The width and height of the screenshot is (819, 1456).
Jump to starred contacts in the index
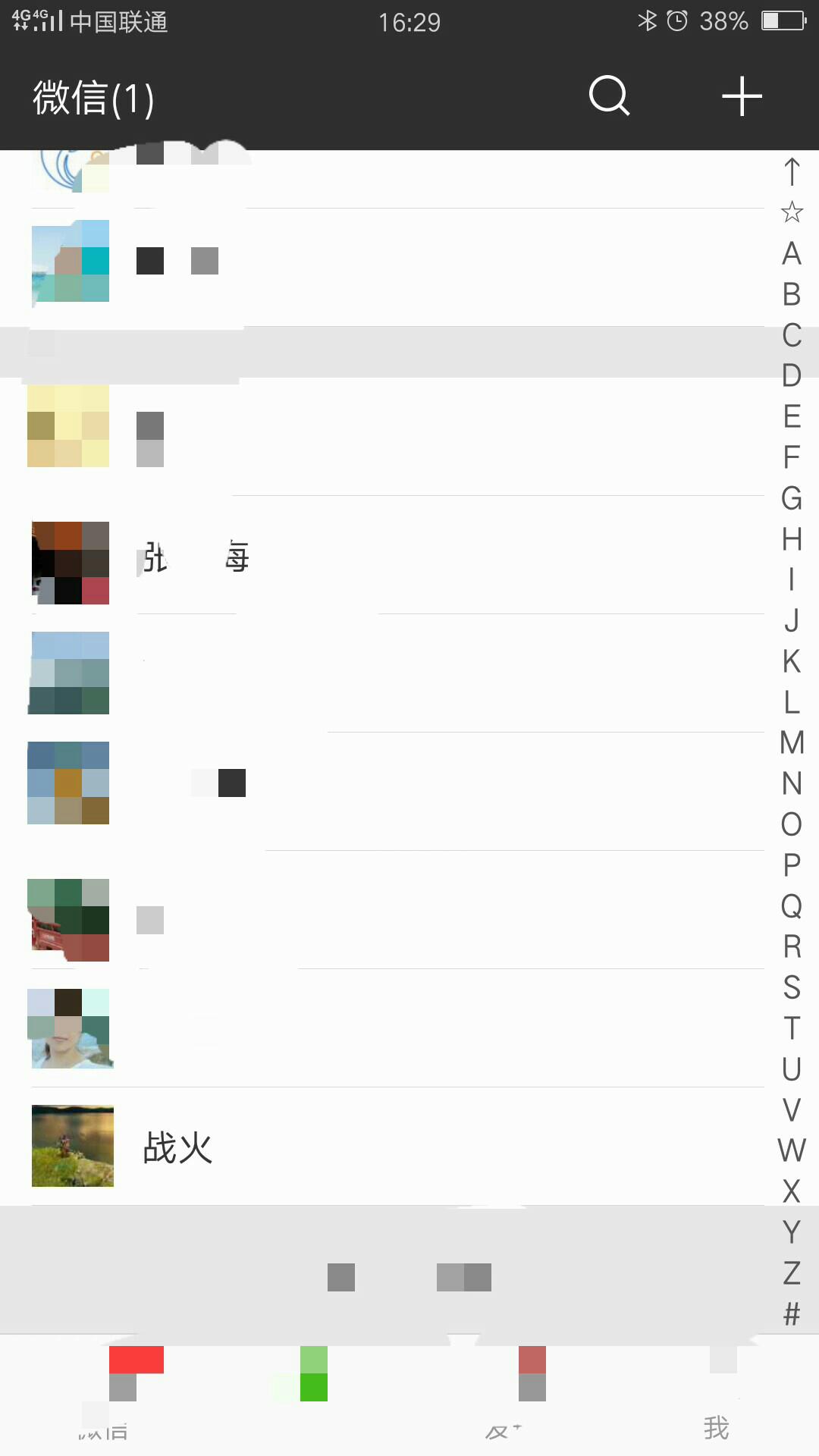click(792, 212)
